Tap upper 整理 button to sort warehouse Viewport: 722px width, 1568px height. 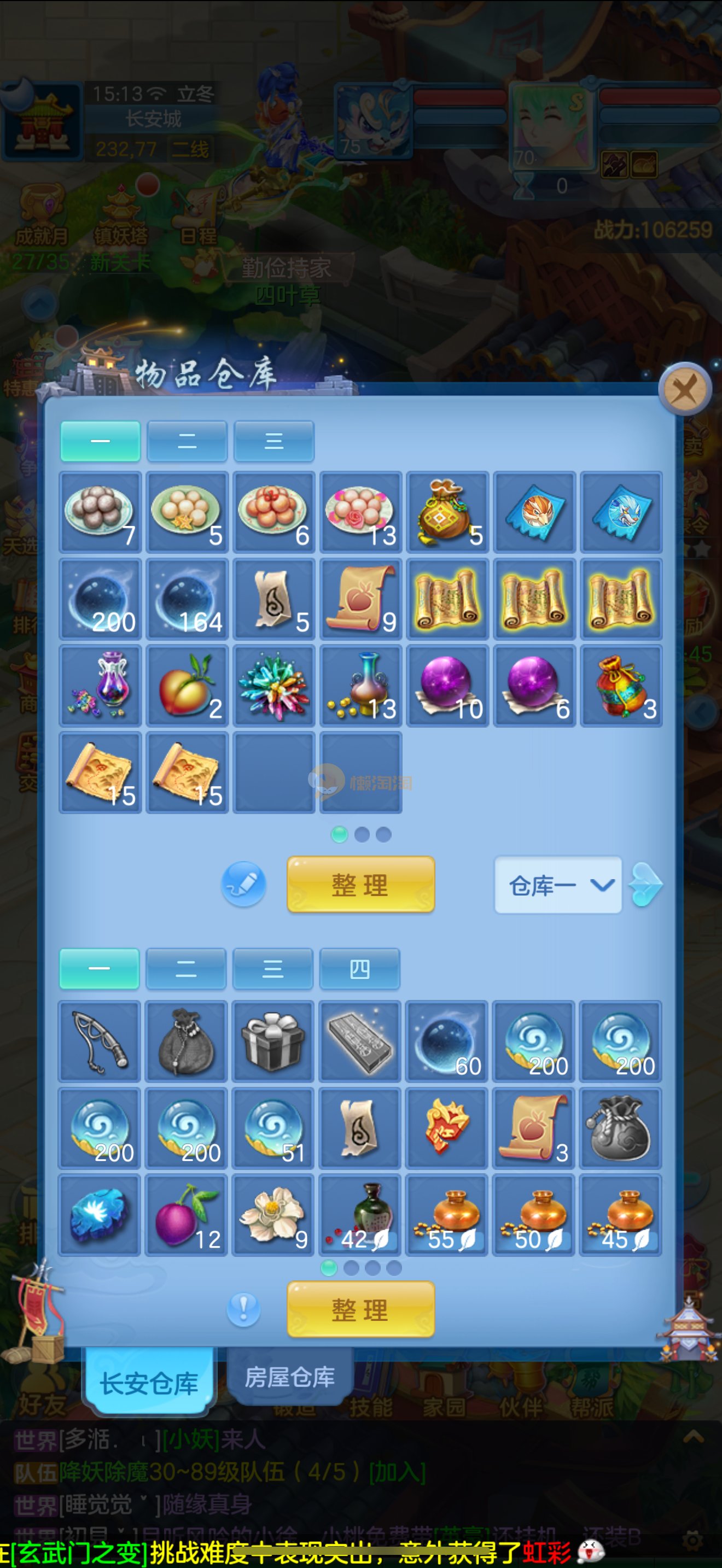pyautogui.click(x=360, y=885)
